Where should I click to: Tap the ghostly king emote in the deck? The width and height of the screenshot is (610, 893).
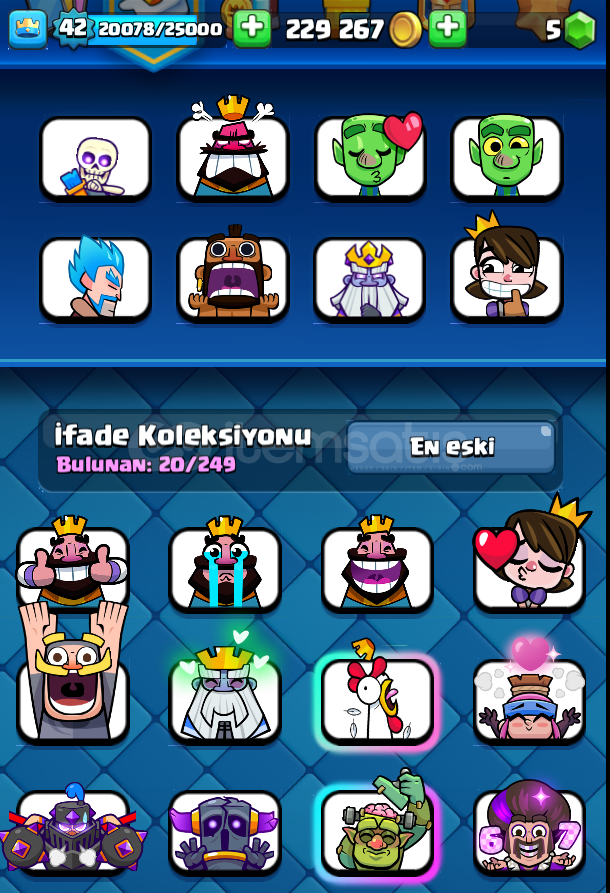coord(370,278)
